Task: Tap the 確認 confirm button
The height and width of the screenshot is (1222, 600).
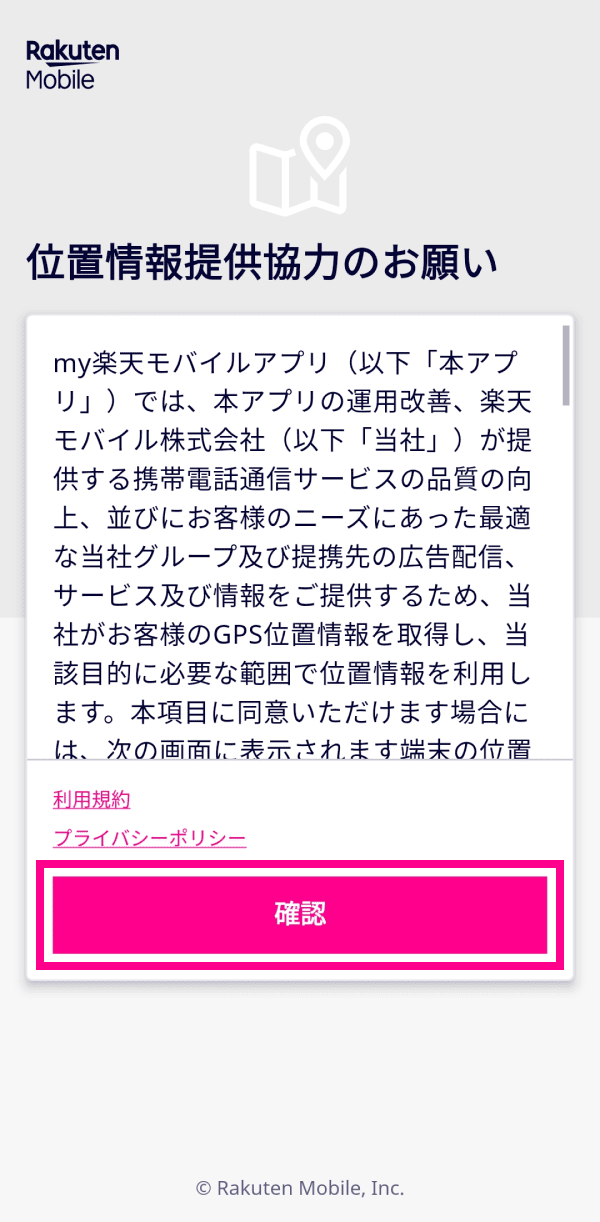Action: point(300,914)
